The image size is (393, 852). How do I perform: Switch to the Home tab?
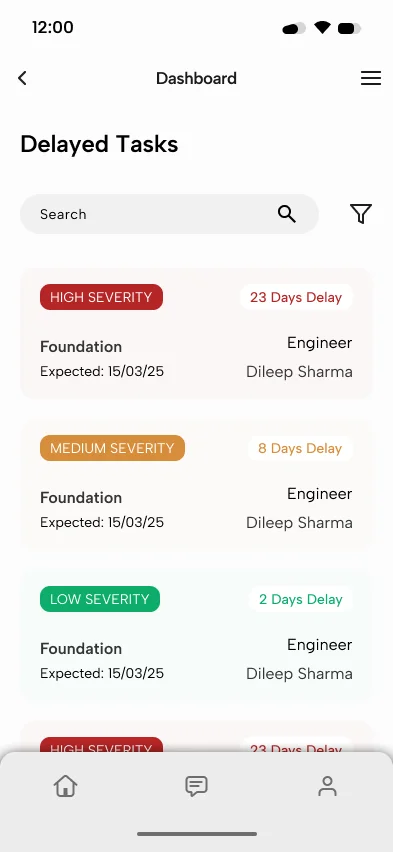coord(65,786)
